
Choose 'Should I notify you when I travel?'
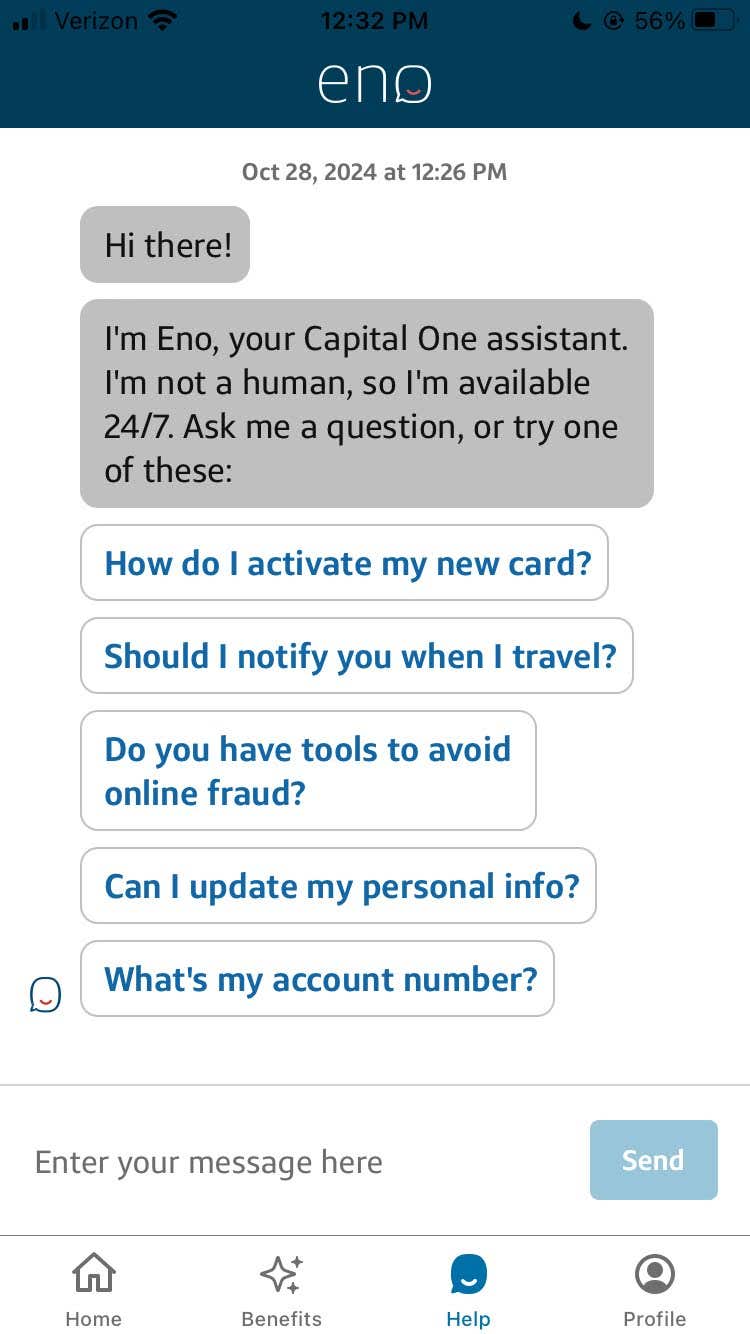point(357,656)
